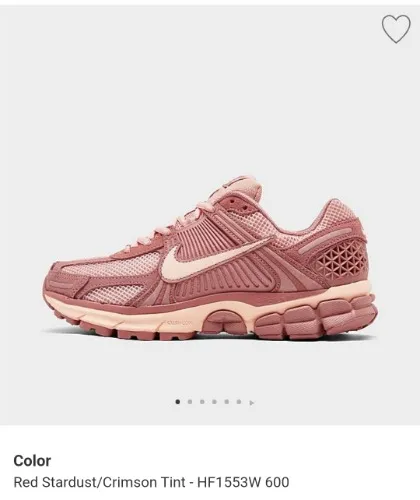Add the shoe to favorites with heart icon
The height and width of the screenshot is (500, 420).
pyautogui.click(x=396, y=29)
